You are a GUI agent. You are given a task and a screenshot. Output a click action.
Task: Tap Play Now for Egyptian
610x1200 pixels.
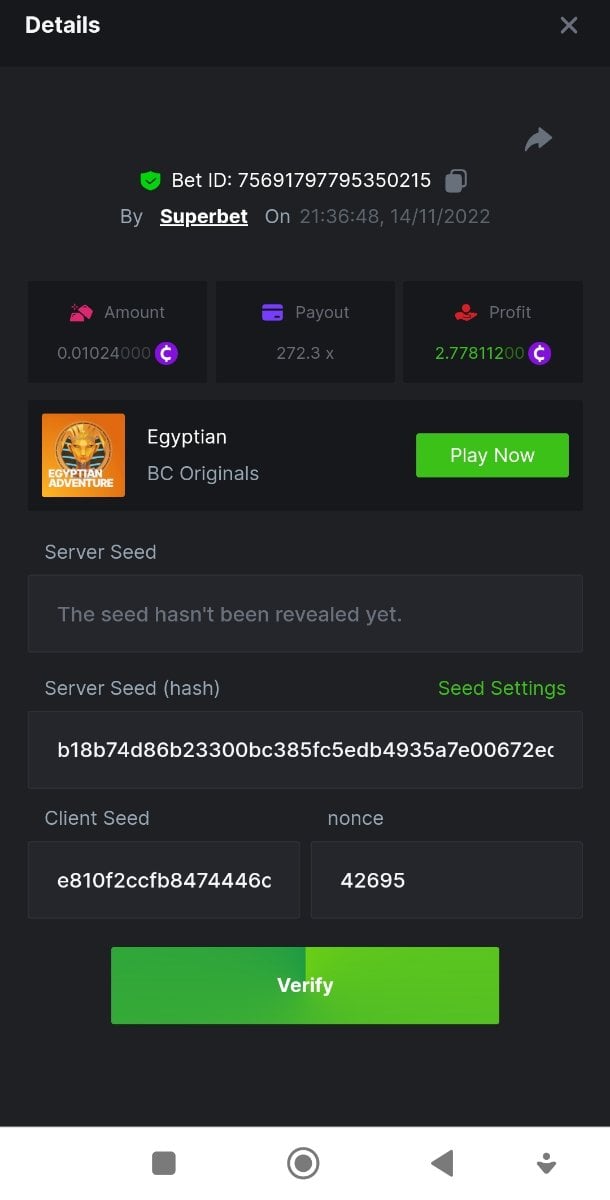click(492, 455)
